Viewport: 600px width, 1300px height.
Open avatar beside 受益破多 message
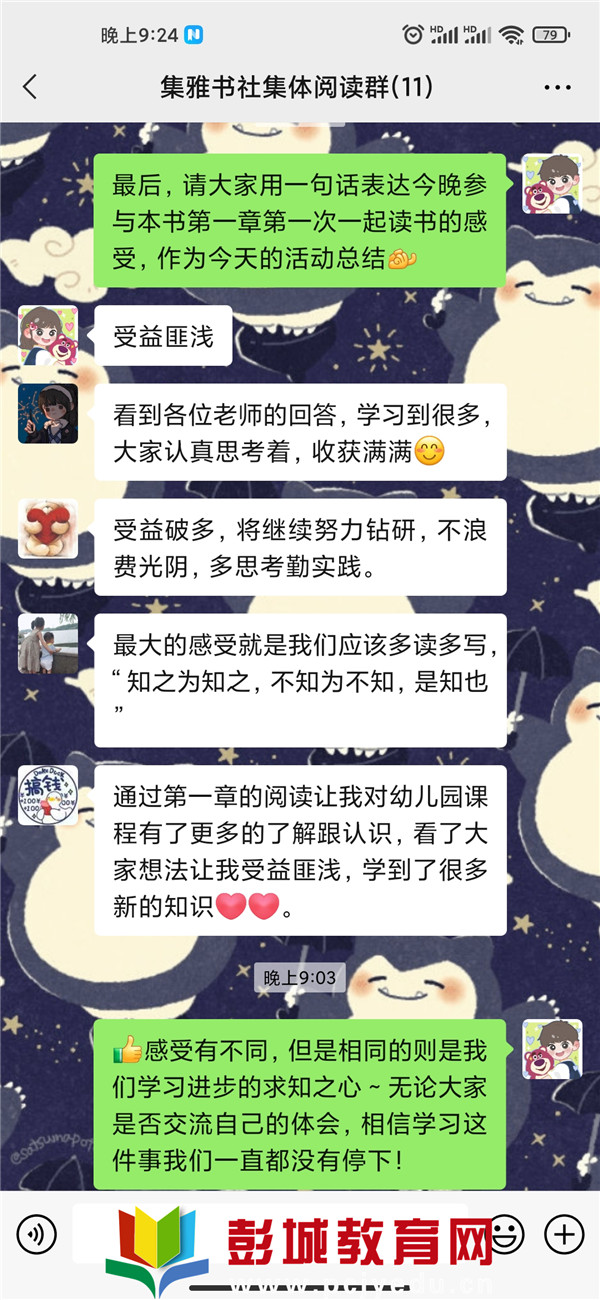point(48,529)
